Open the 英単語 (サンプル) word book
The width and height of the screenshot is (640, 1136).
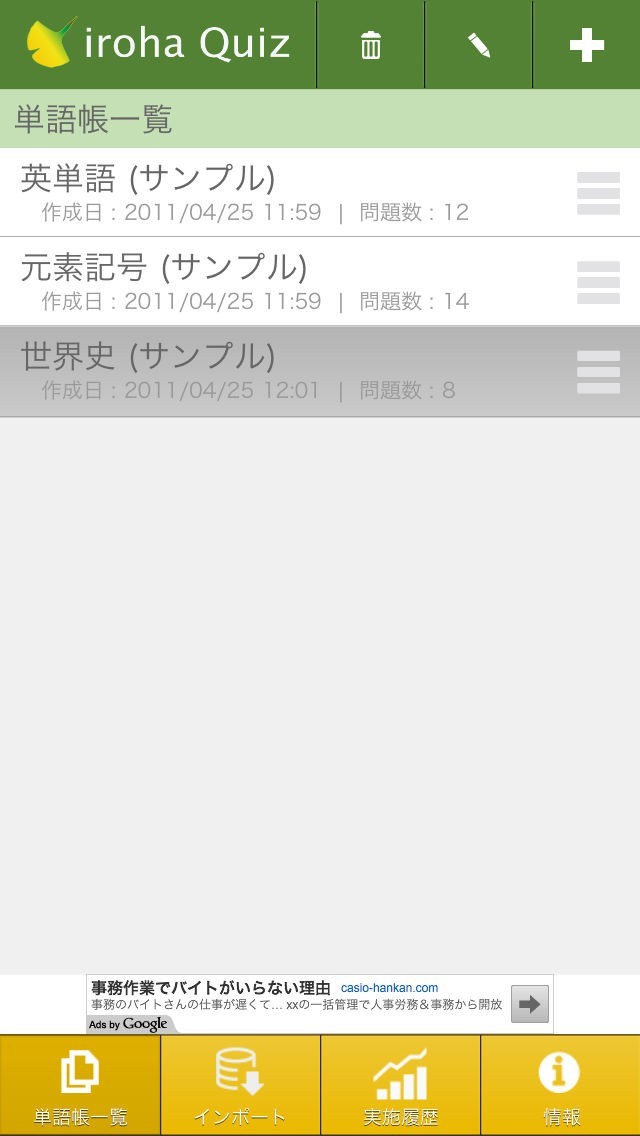point(280,193)
